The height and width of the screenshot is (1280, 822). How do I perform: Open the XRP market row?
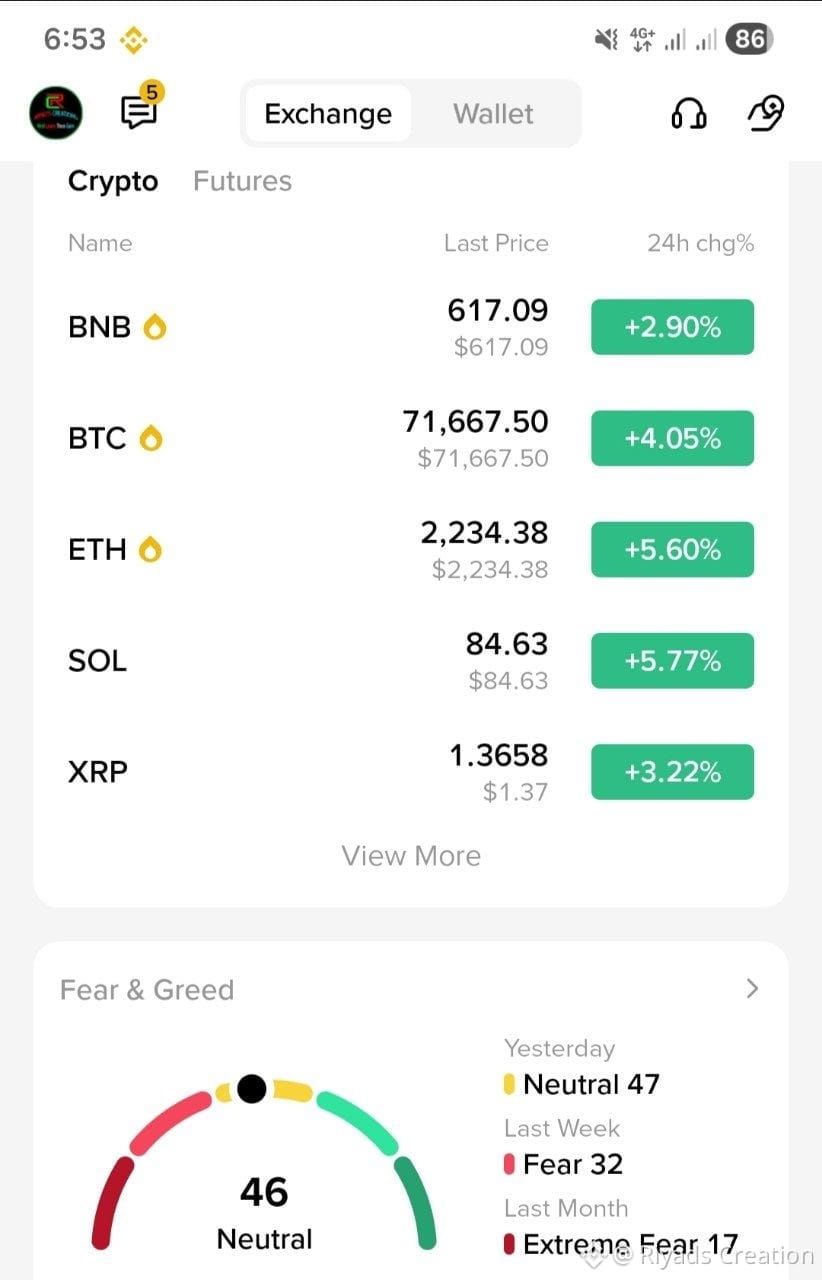pos(411,772)
